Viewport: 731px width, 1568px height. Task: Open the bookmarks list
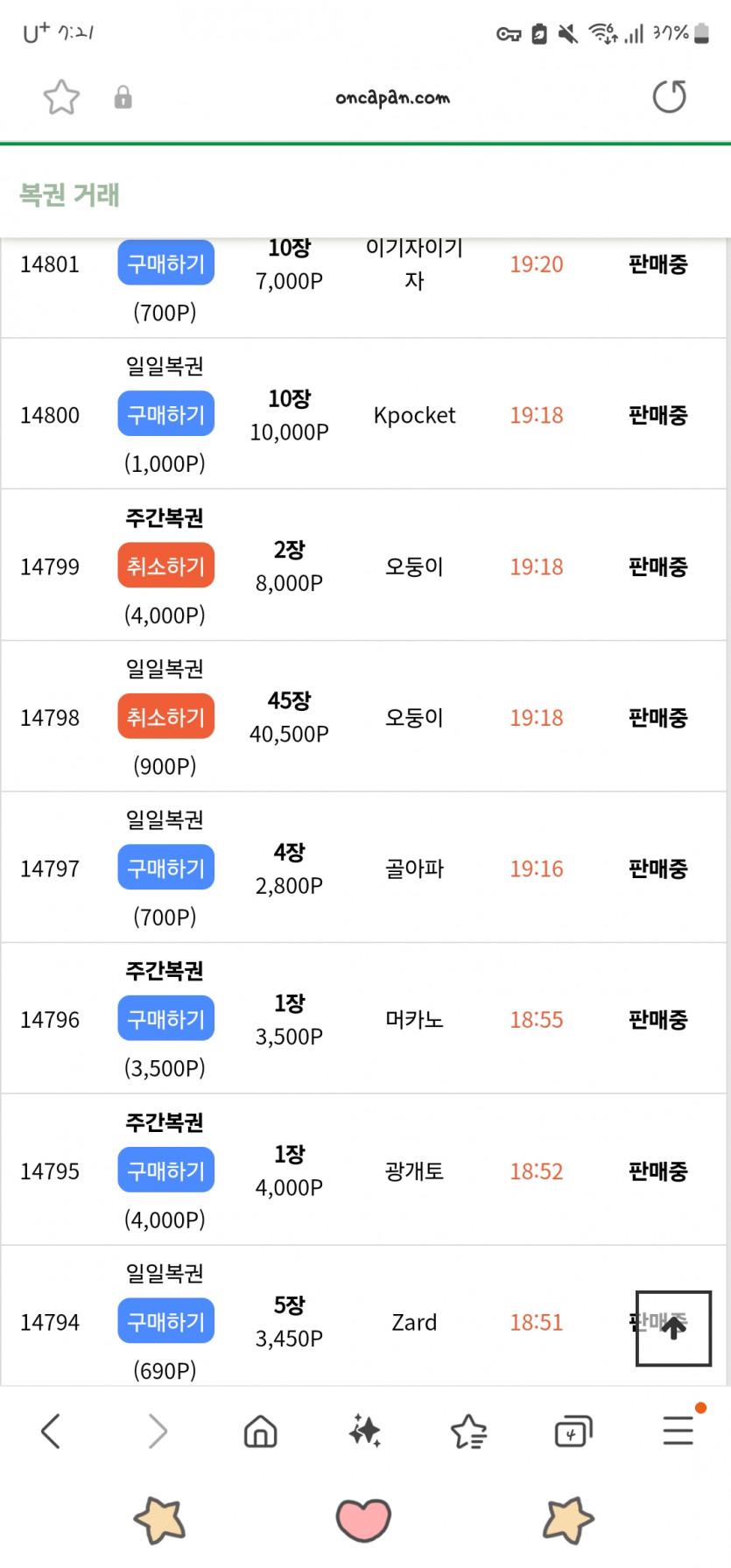coord(468,1431)
